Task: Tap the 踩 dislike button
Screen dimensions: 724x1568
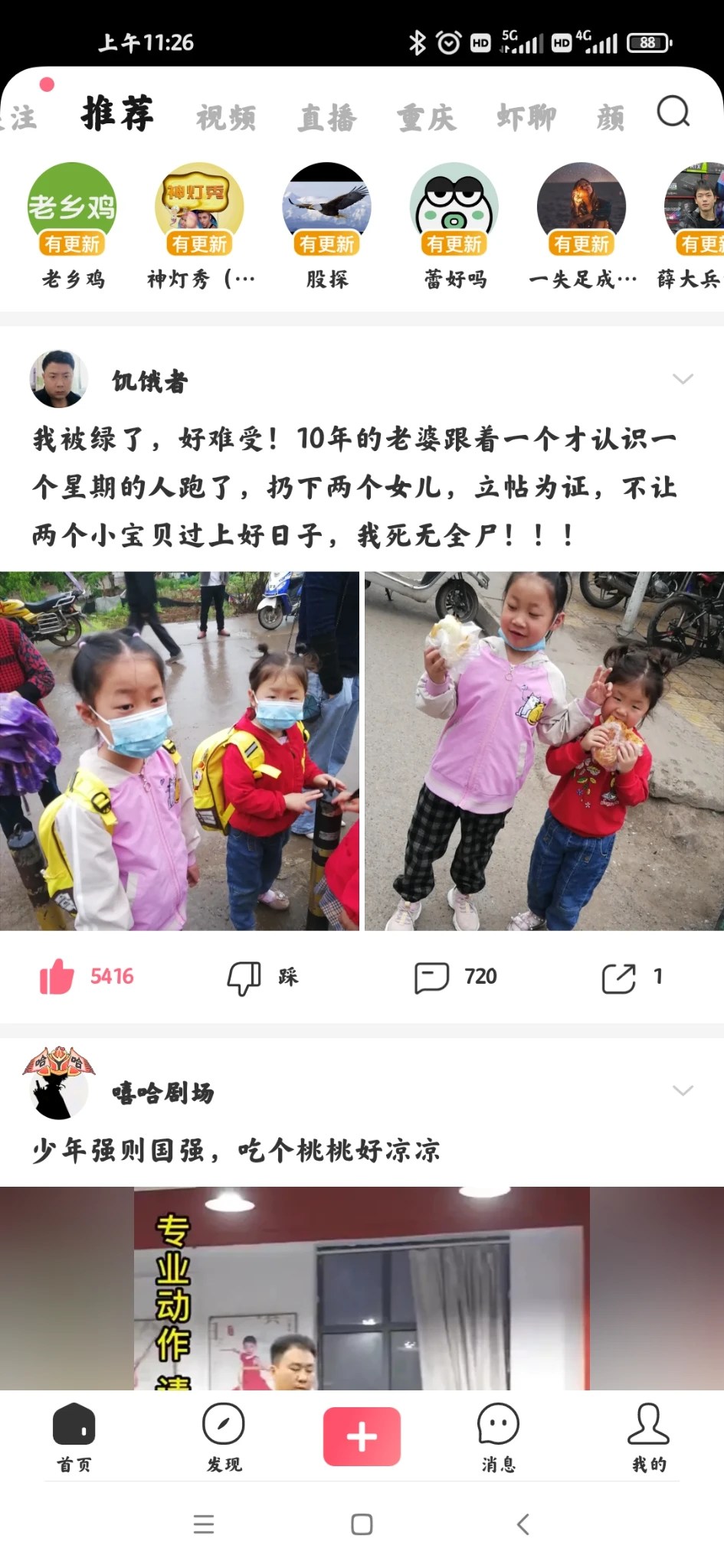Action: tap(262, 977)
